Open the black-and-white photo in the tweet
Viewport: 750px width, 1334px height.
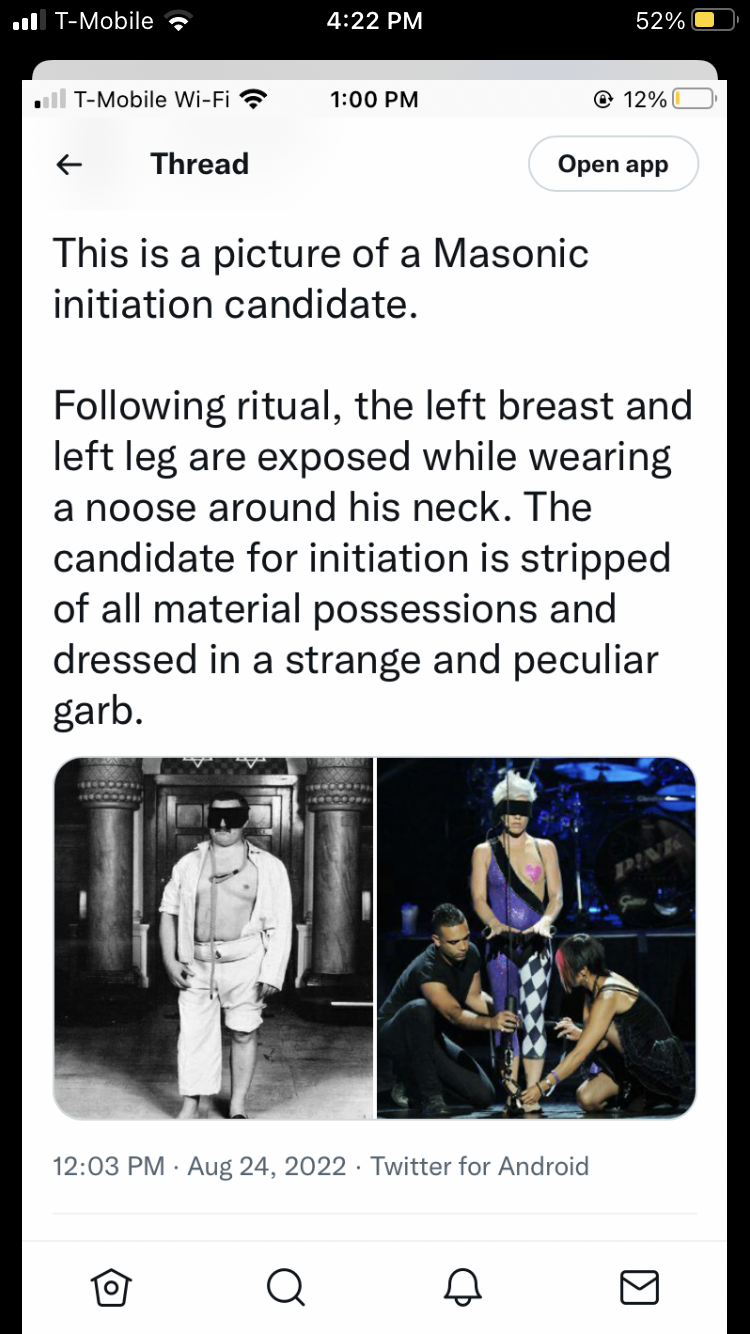(213, 937)
